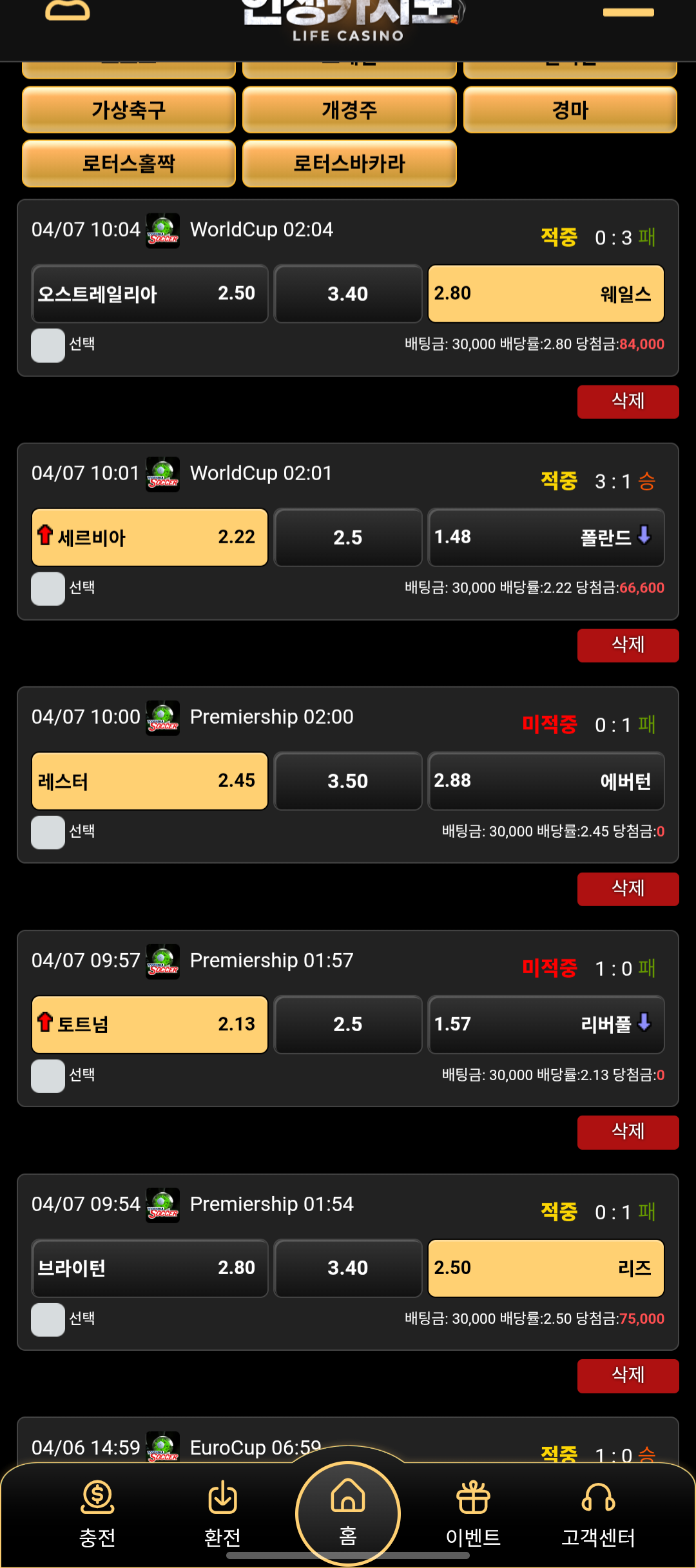The image size is (696, 1568).
Task: Open the user profile icon
Action: [67, 10]
